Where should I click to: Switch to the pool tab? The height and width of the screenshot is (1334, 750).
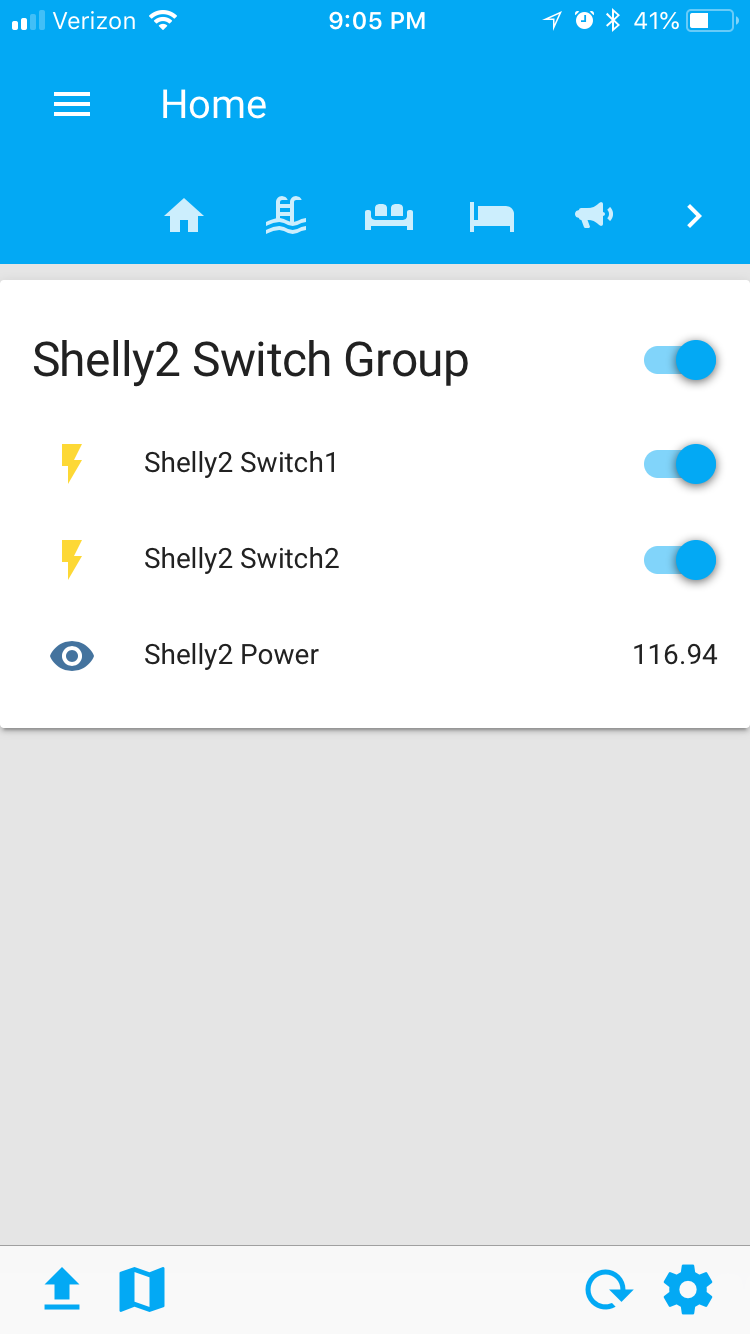point(286,216)
